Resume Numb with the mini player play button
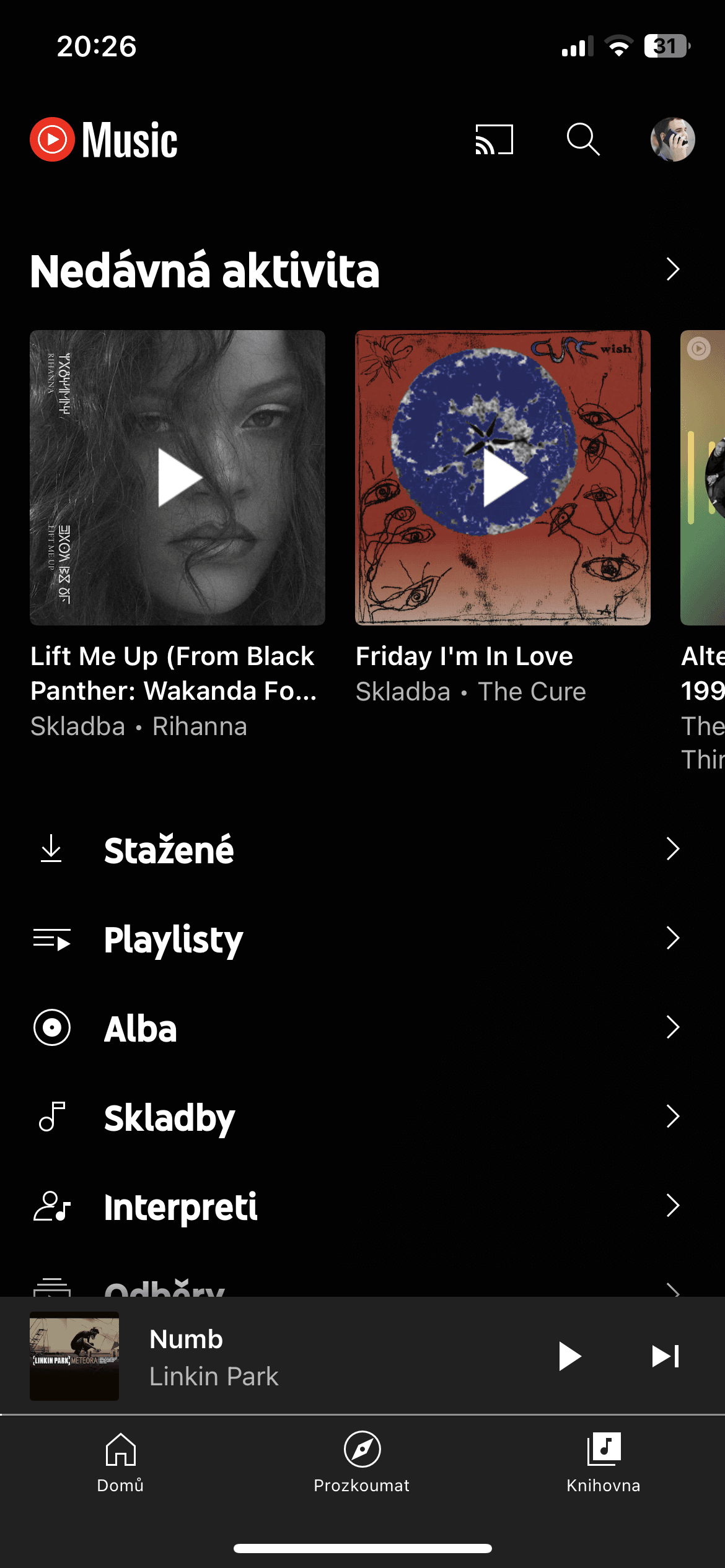The image size is (725, 1568). [569, 1356]
